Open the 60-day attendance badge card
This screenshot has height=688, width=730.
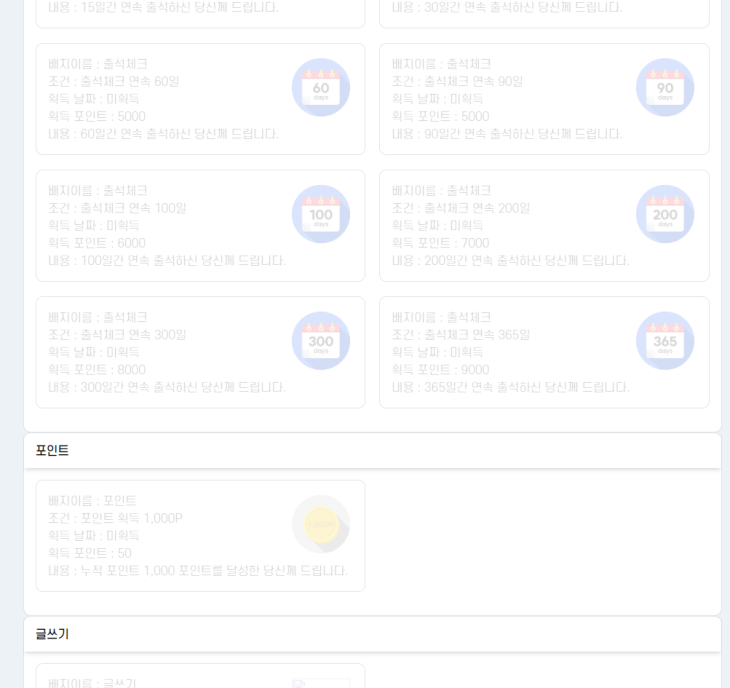pos(200,99)
